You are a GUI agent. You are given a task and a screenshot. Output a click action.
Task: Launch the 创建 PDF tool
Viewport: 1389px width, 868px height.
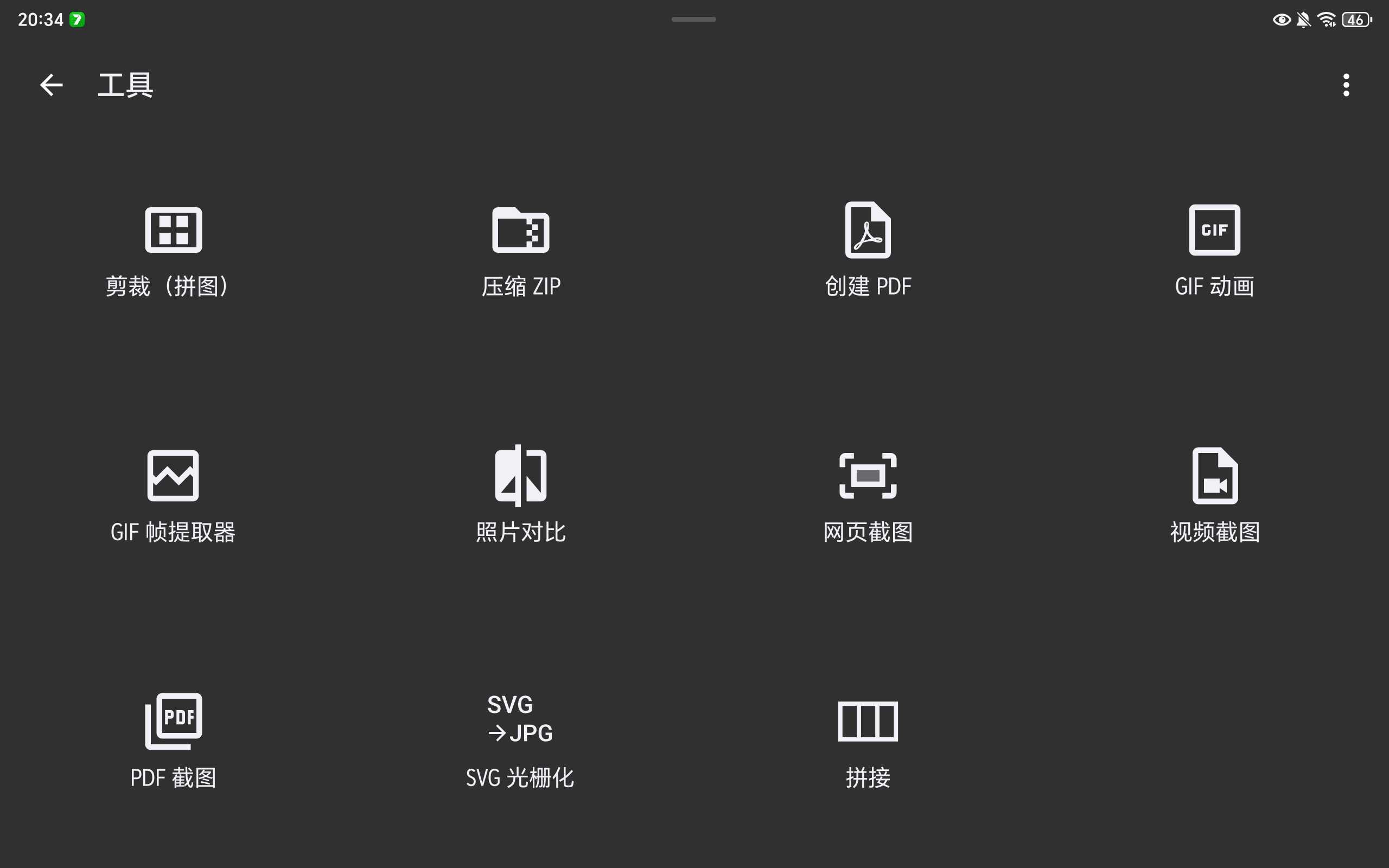[868, 250]
